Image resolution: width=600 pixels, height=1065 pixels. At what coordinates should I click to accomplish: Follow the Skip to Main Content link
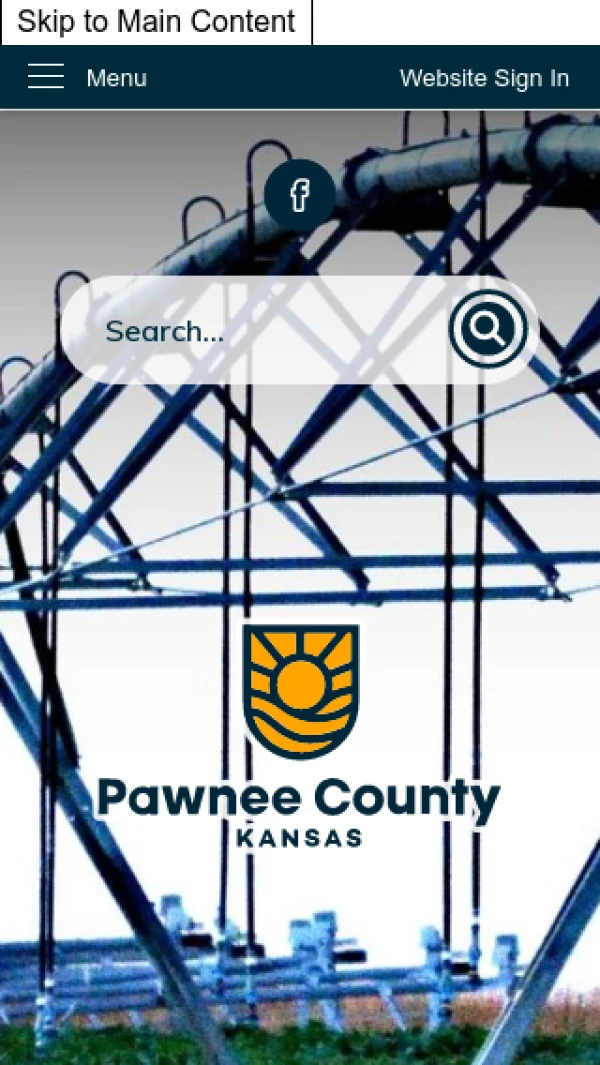(156, 22)
